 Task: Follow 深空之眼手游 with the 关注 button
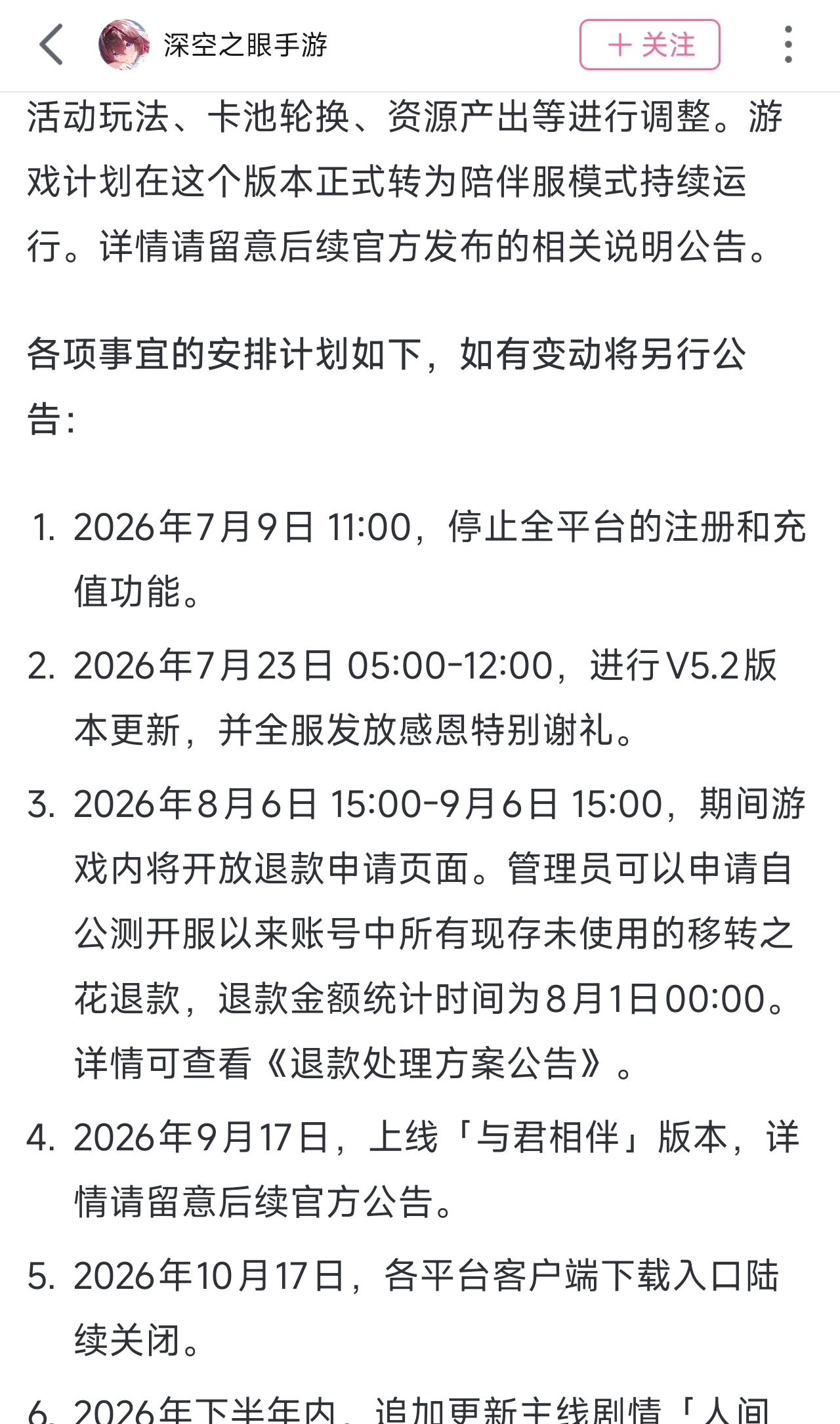(x=650, y=45)
